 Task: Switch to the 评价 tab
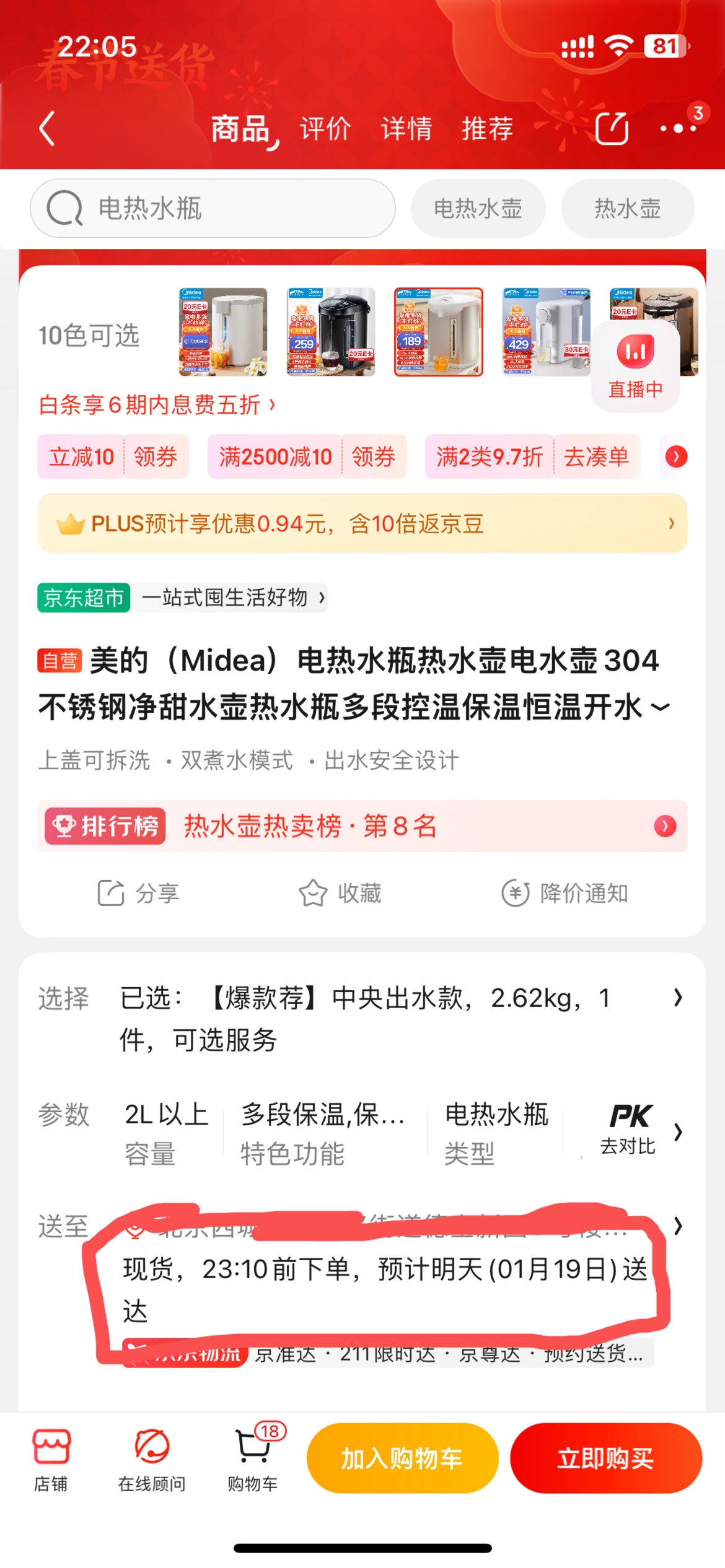pyautogui.click(x=325, y=129)
